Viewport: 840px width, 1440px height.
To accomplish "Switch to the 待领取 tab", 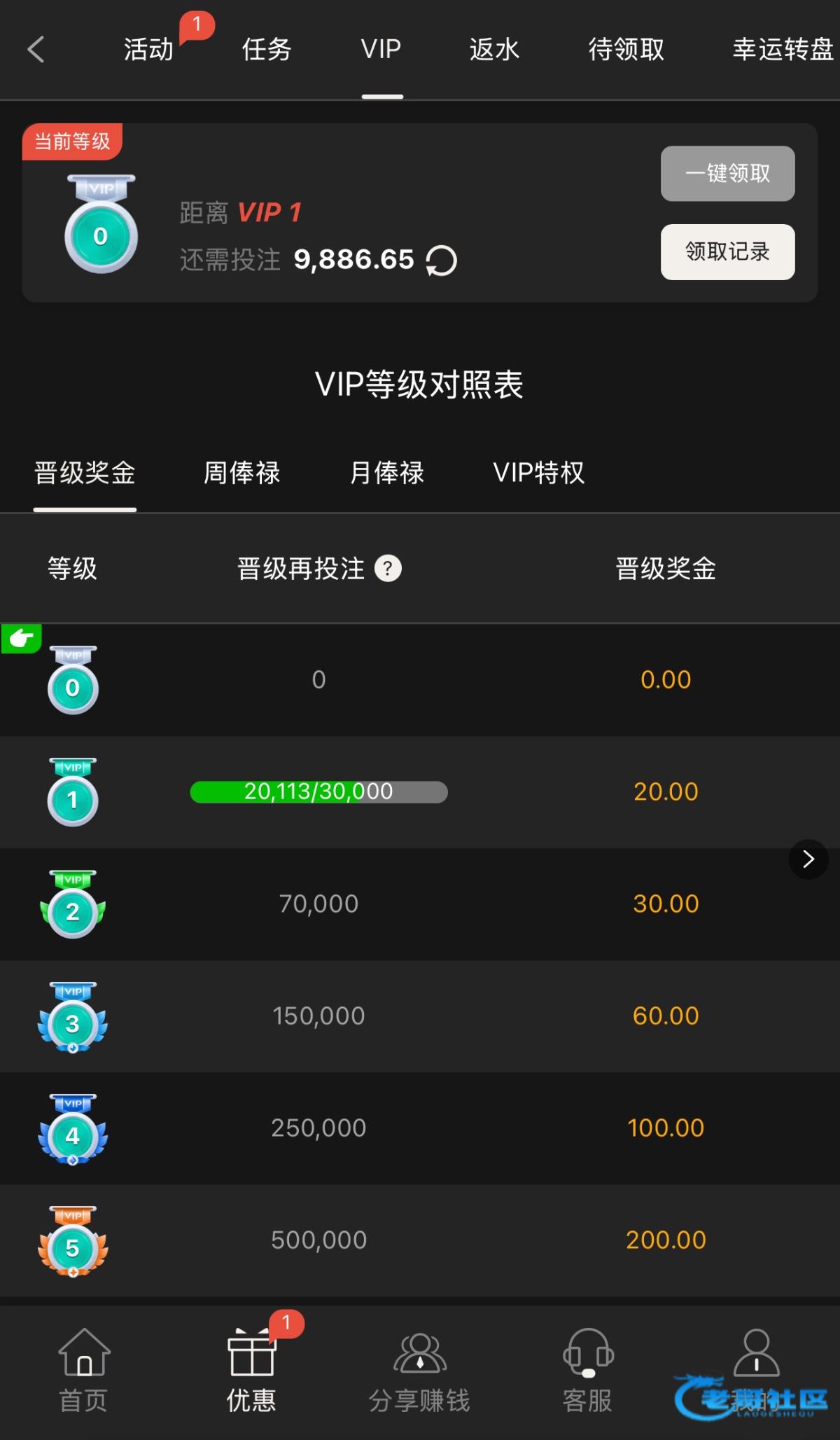I will pyautogui.click(x=626, y=49).
